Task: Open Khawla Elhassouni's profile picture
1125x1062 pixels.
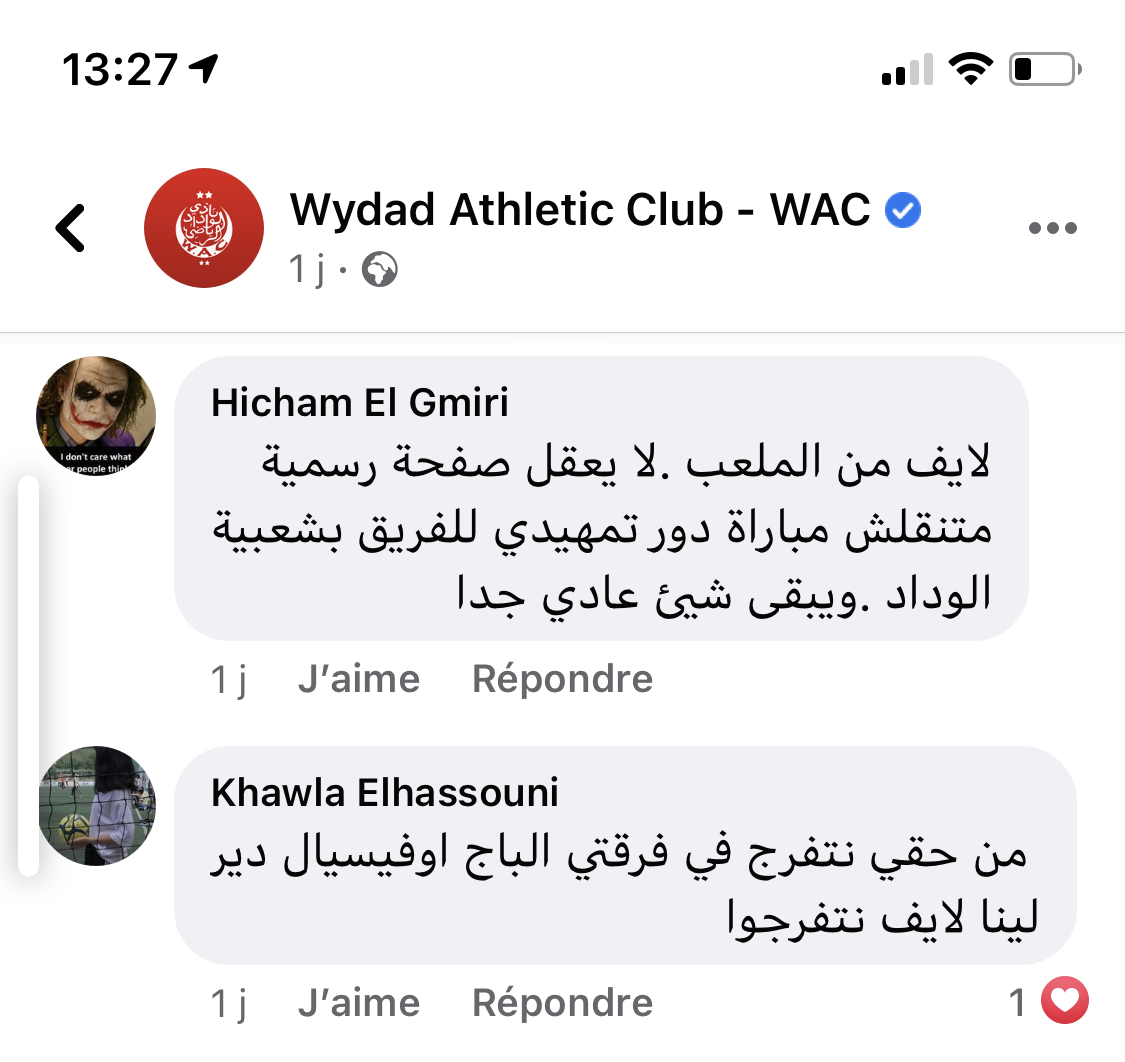Action: [x=96, y=806]
